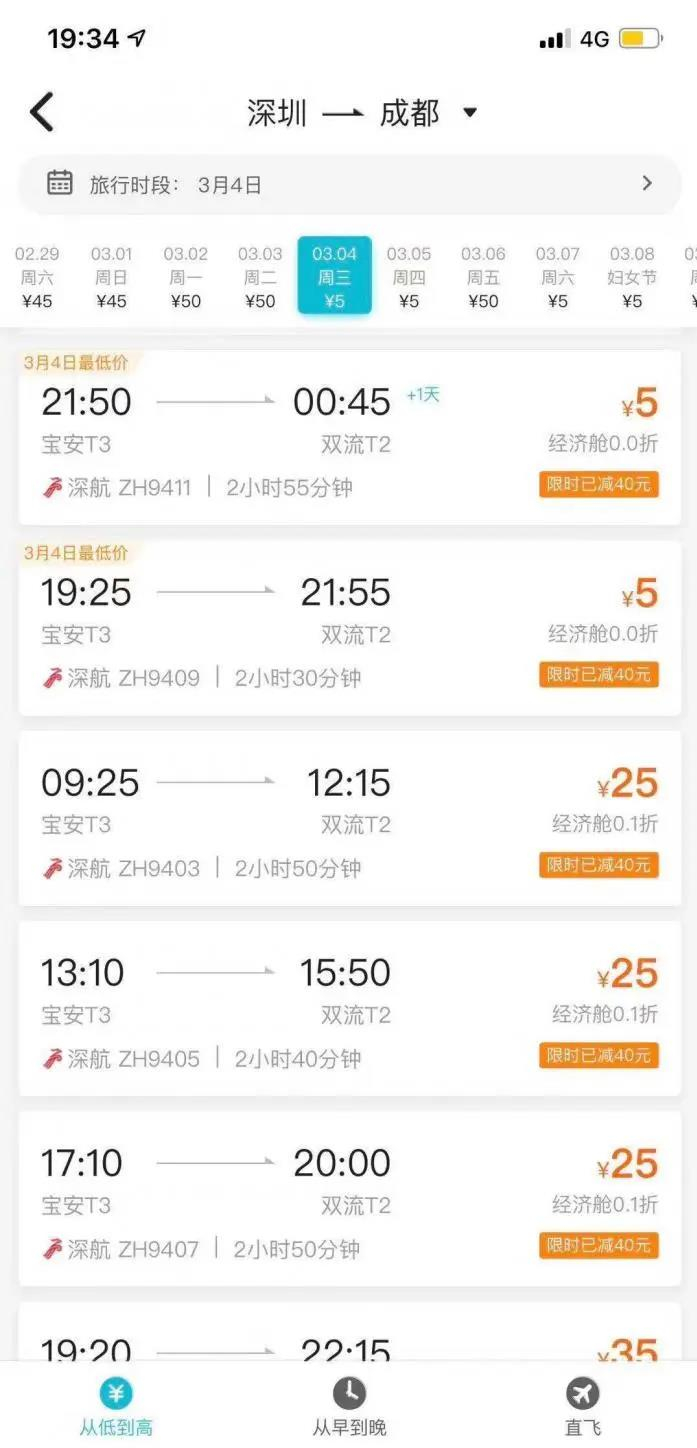Viewport: 697px width, 1448px height.
Task: Open flight ZH9407 departing 17:10
Action: coord(350,1198)
